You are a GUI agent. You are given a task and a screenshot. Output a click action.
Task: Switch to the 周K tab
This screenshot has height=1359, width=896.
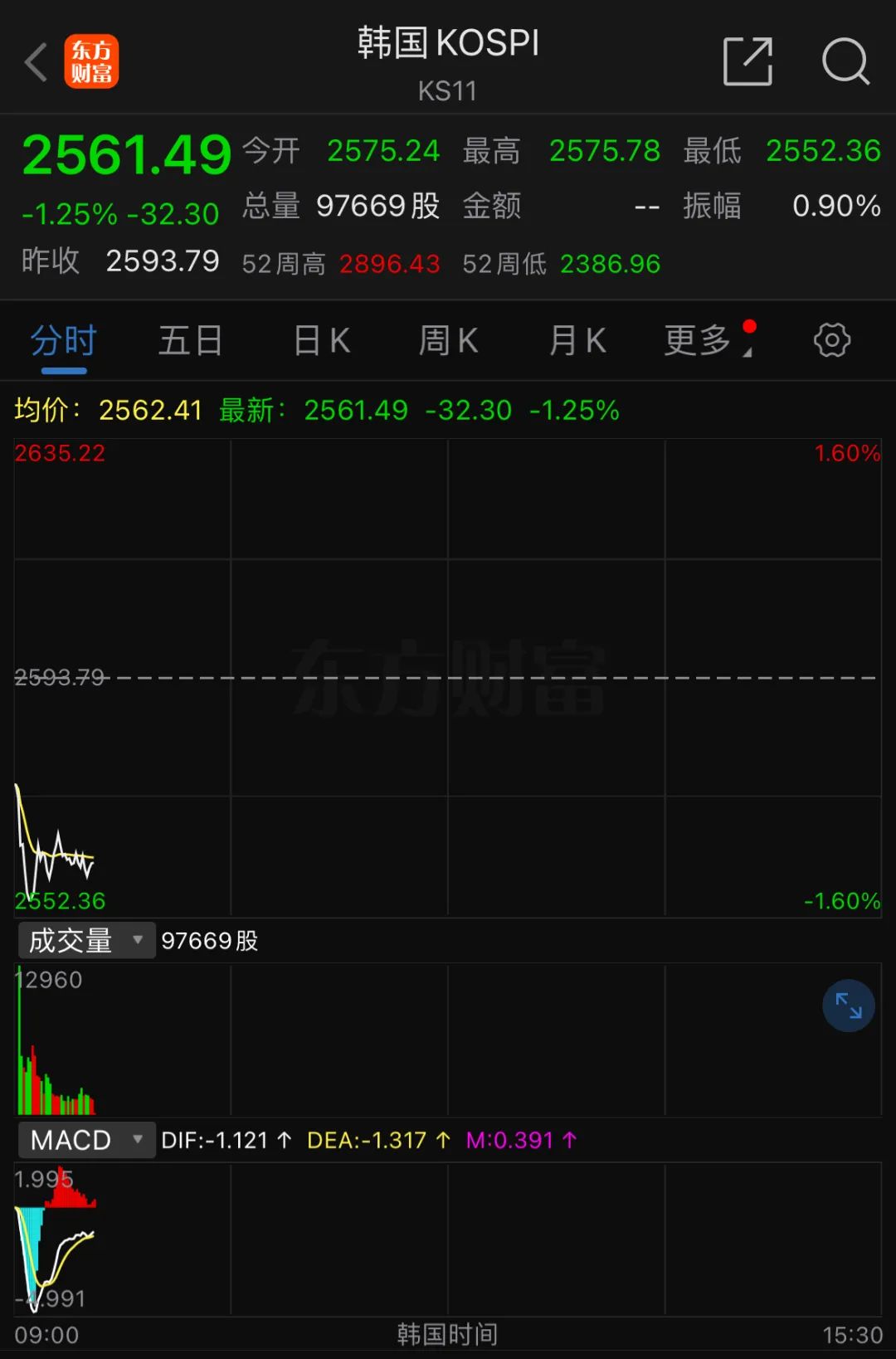pyautogui.click(x=448, y=340)
